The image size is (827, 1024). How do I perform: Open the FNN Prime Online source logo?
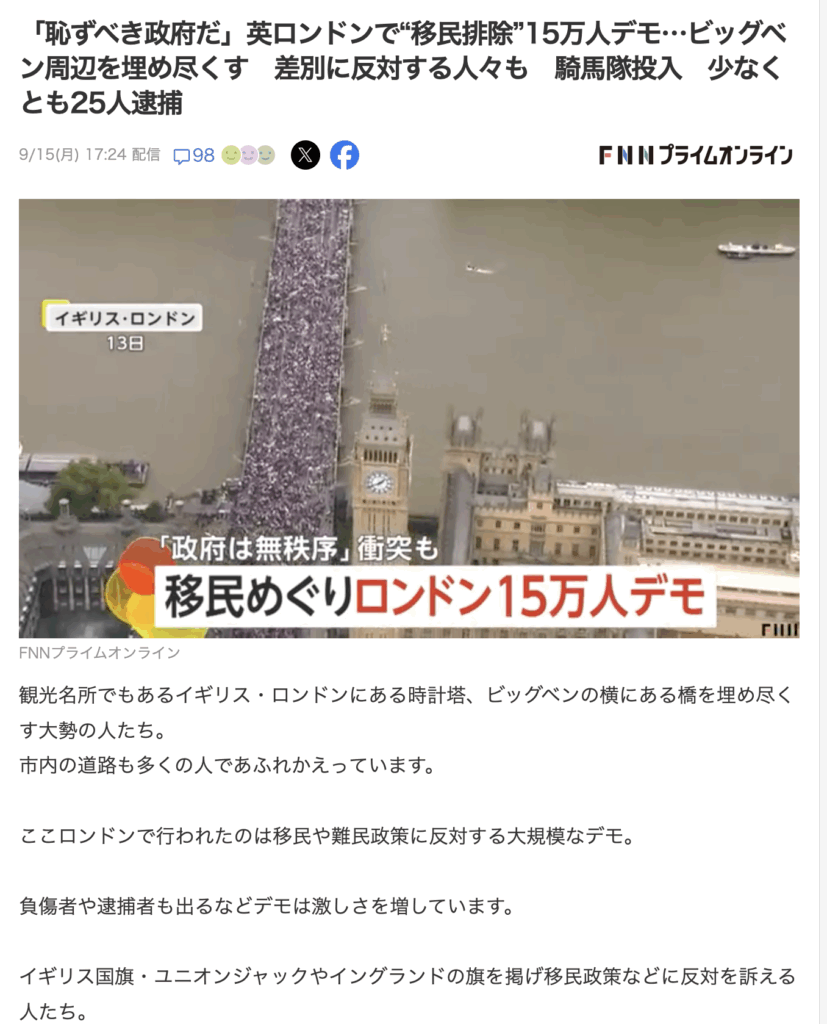[696, 155]
